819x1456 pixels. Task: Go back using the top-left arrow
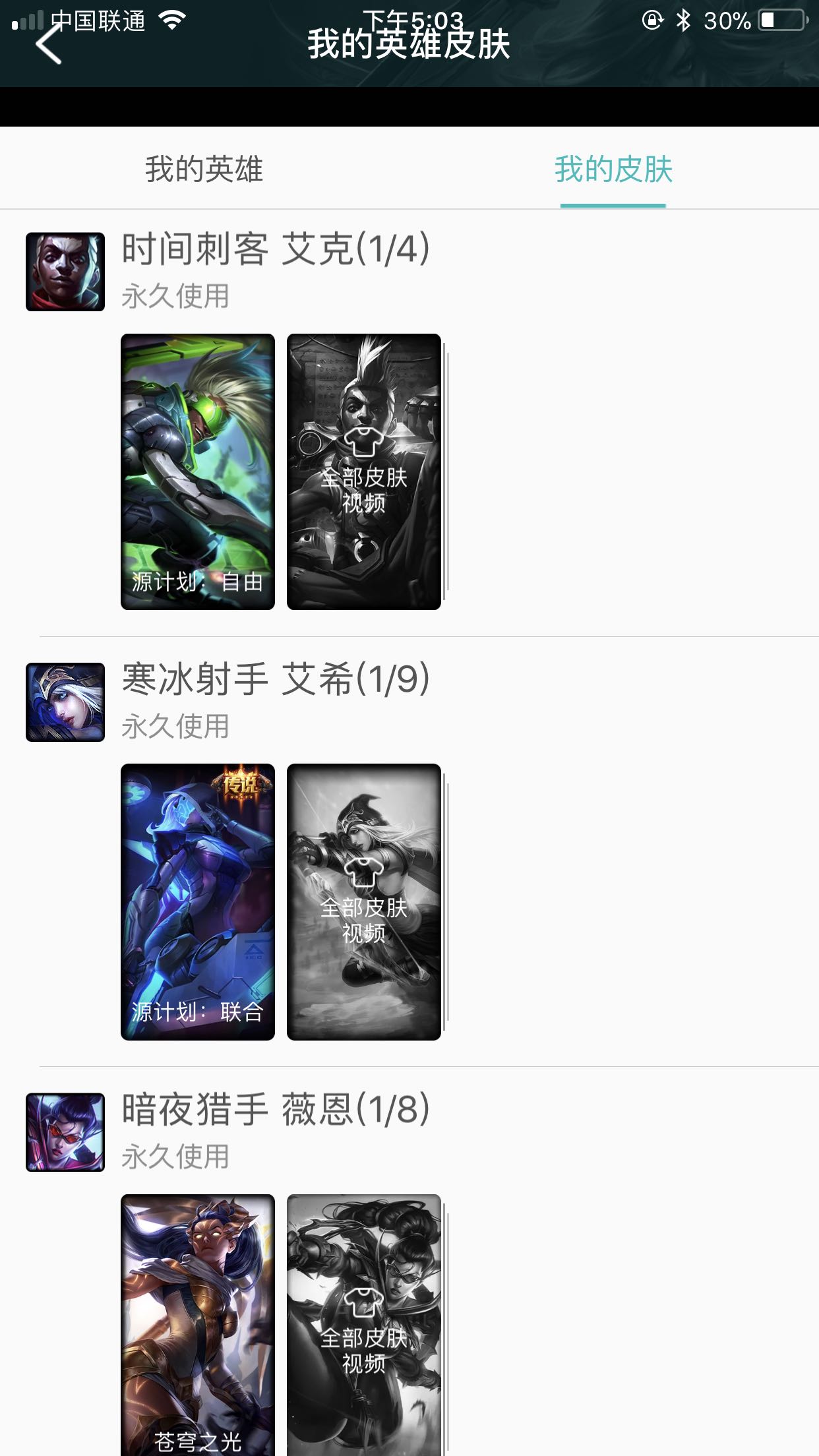point(49,45)
